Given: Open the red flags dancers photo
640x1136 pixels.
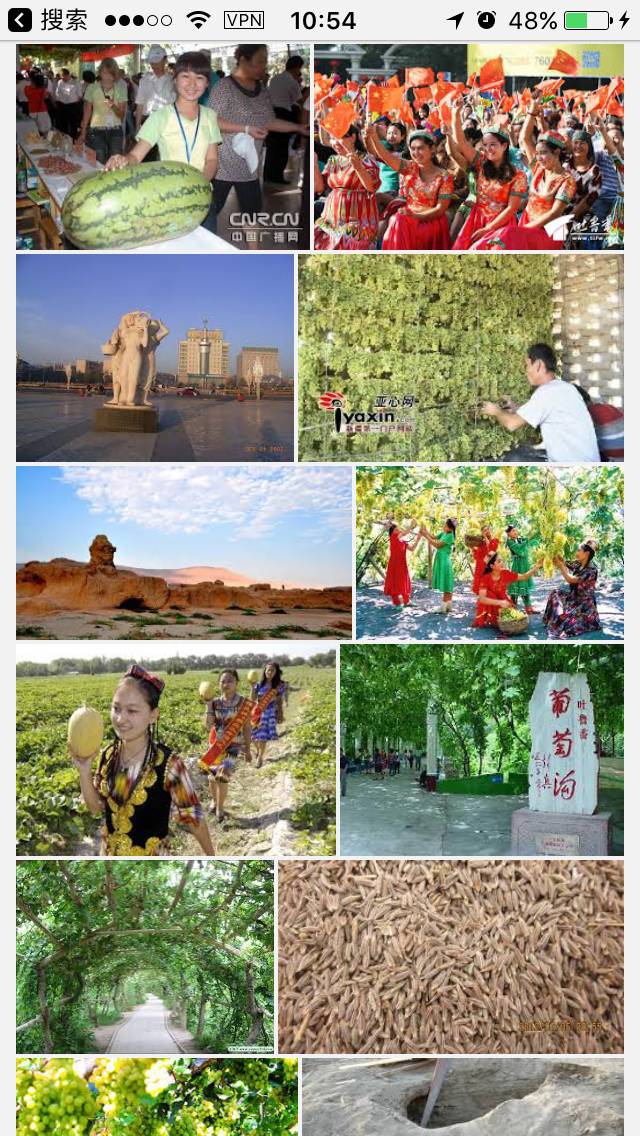Looking at the screenshot, I should point(468,147).
